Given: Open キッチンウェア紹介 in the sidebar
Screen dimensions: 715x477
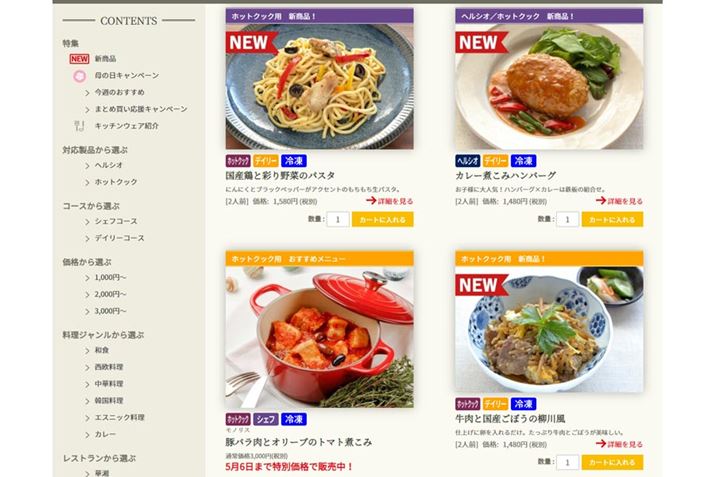Looking at the screenshot, I should (126, 126).
